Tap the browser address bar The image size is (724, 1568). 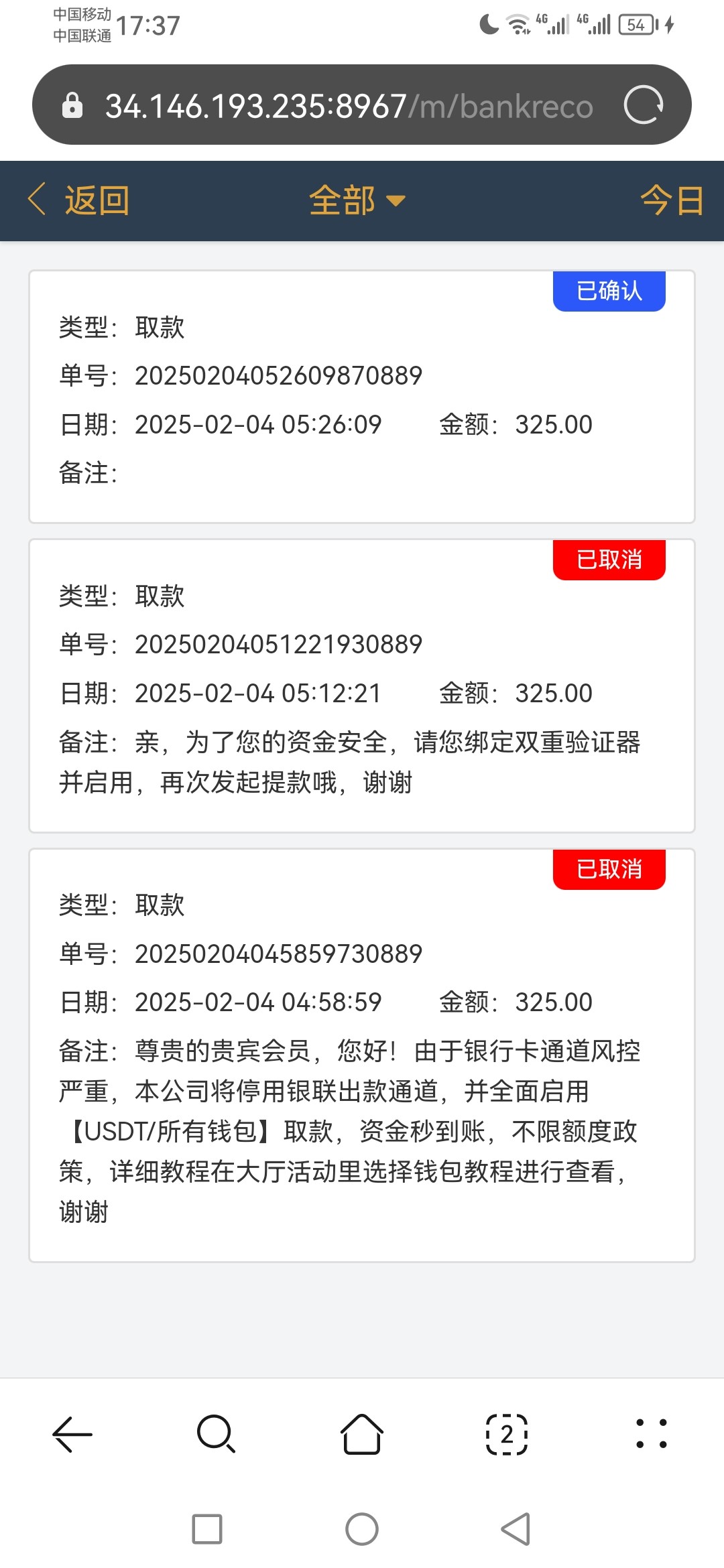tap(349, 106)
